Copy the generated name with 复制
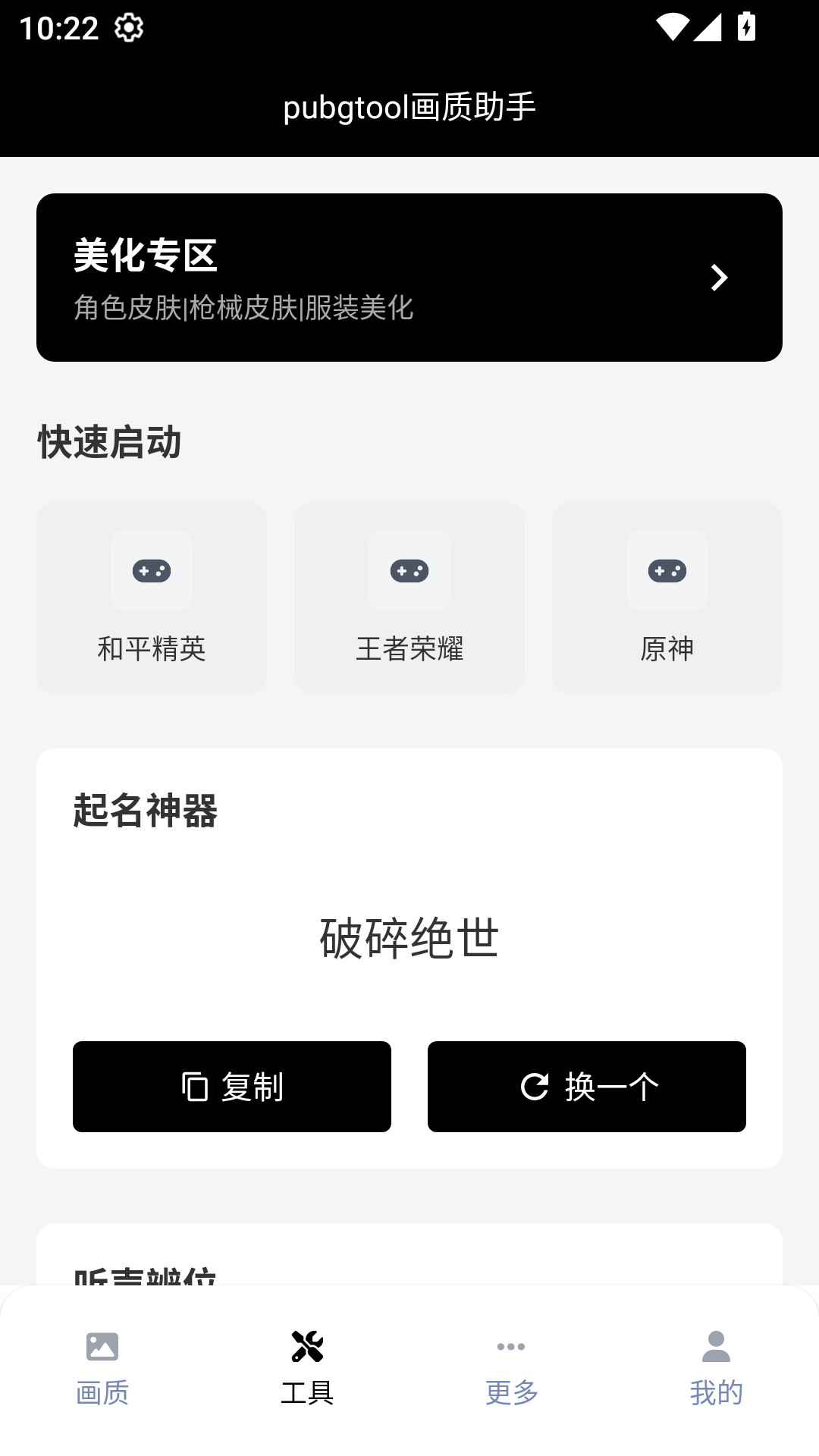Screen dimensions: 819x1456 (x=231, y=1086)
